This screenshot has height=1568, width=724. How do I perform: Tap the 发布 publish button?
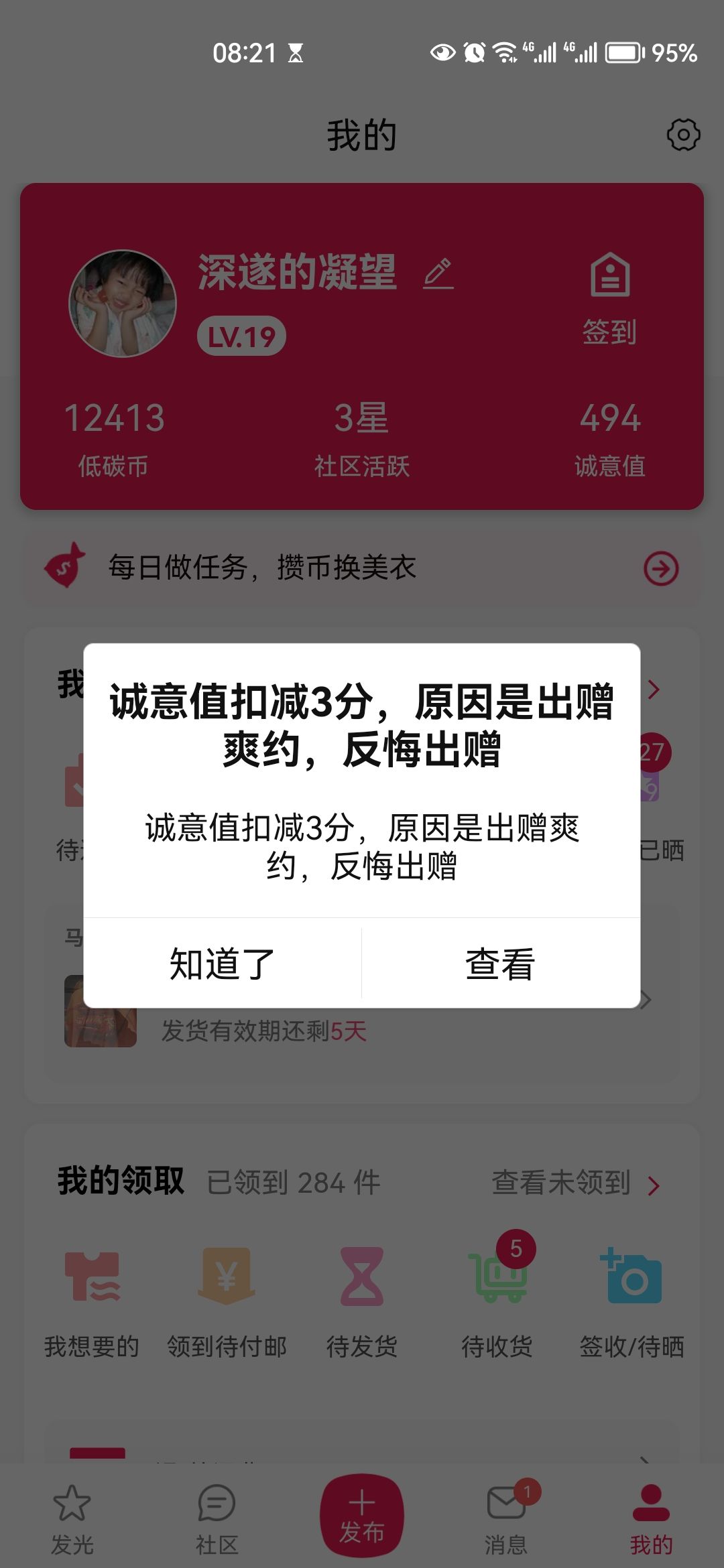362,1516
